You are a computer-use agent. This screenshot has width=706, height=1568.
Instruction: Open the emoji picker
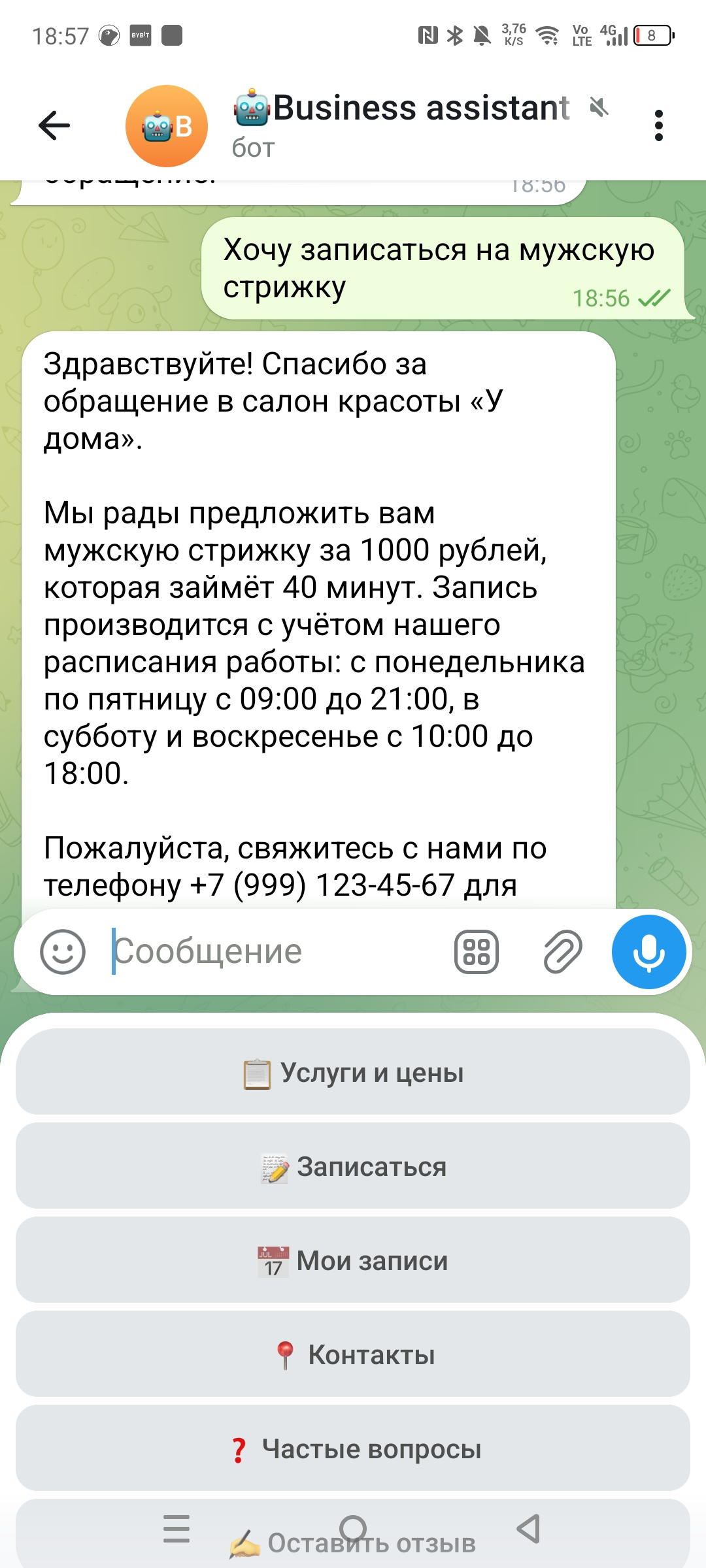click(x=63, y=951)
